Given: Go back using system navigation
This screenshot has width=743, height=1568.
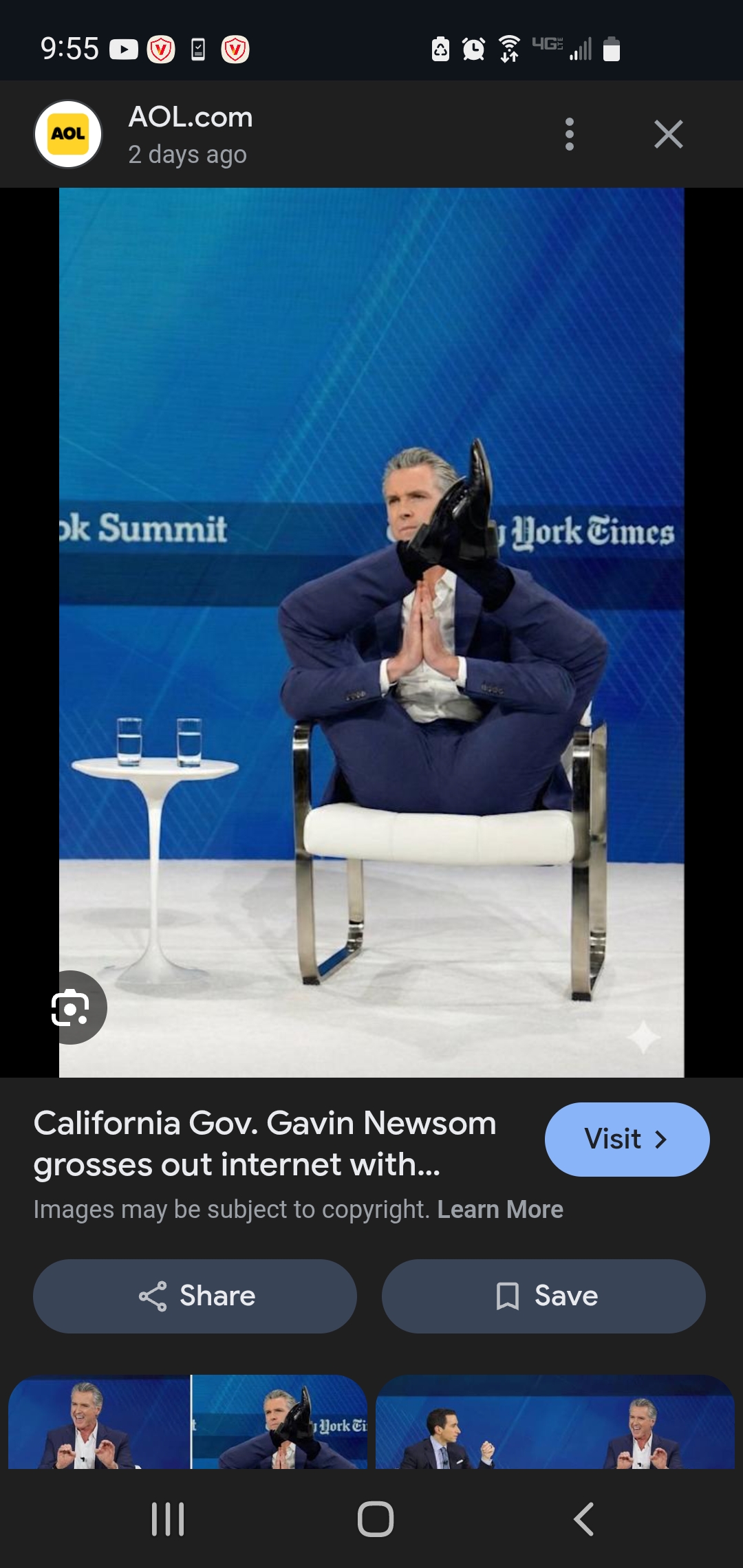Looking at the screenshot, I should [x=583, y=1518].
